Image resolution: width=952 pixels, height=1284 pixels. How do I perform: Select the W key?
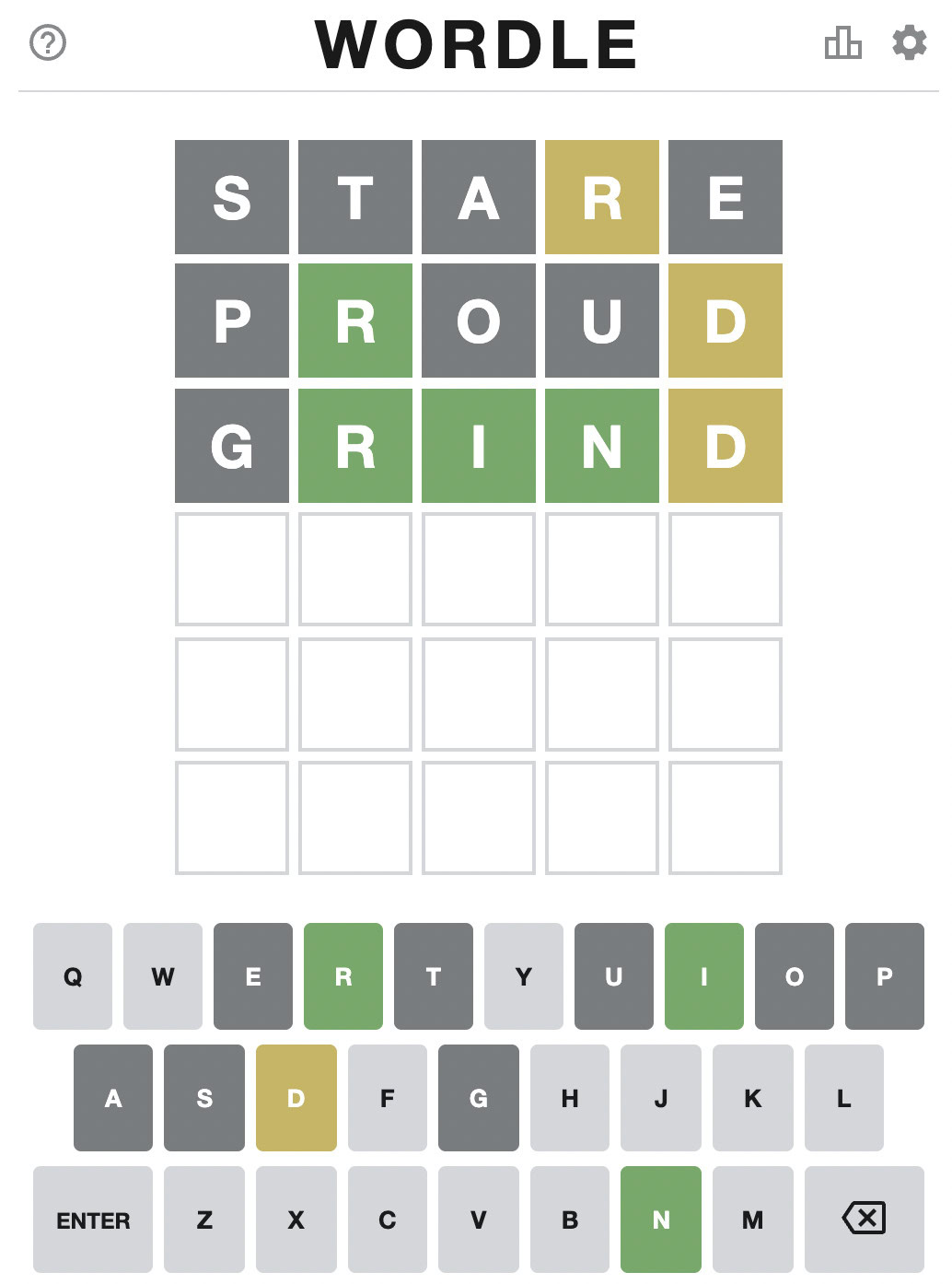163,976
